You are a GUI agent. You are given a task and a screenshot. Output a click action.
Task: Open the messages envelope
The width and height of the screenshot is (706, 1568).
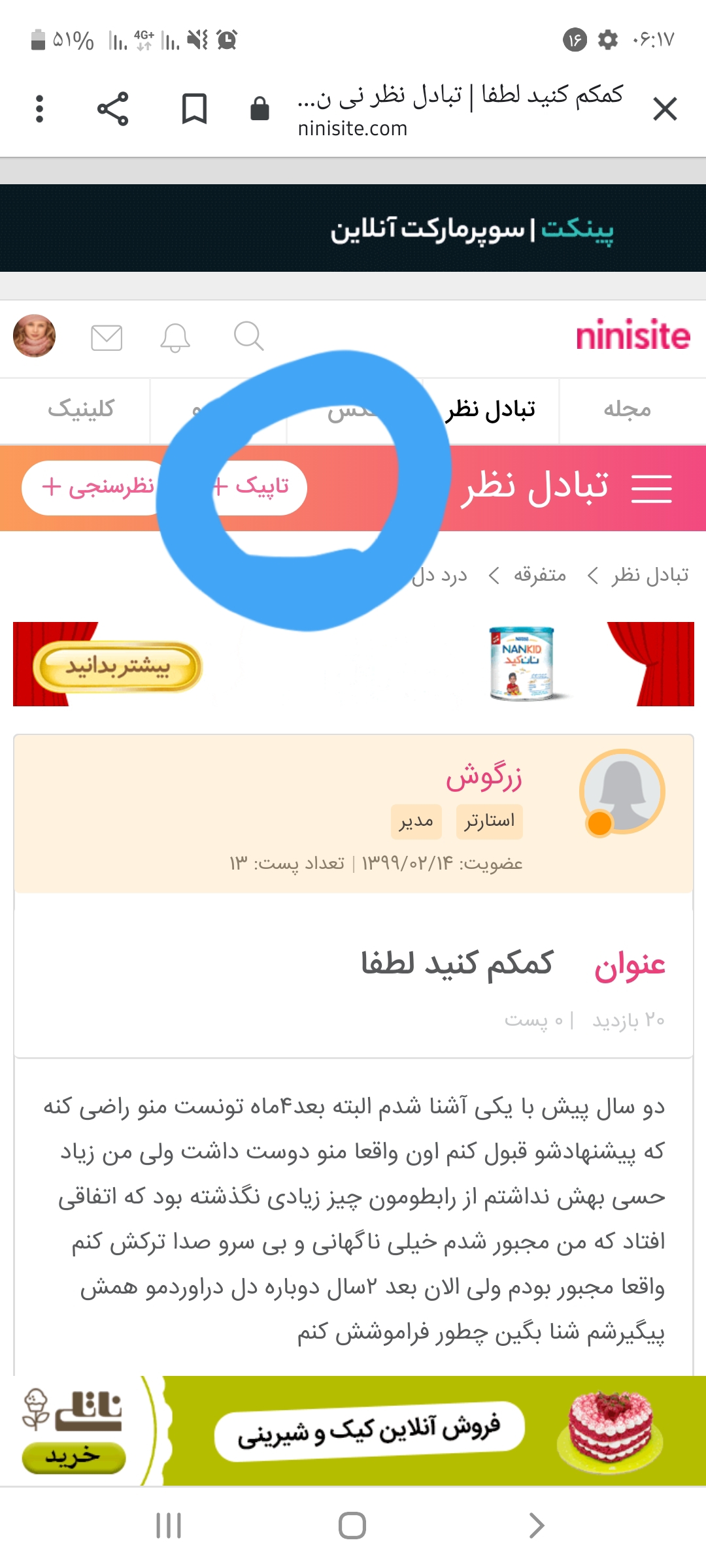coord(107,338)
